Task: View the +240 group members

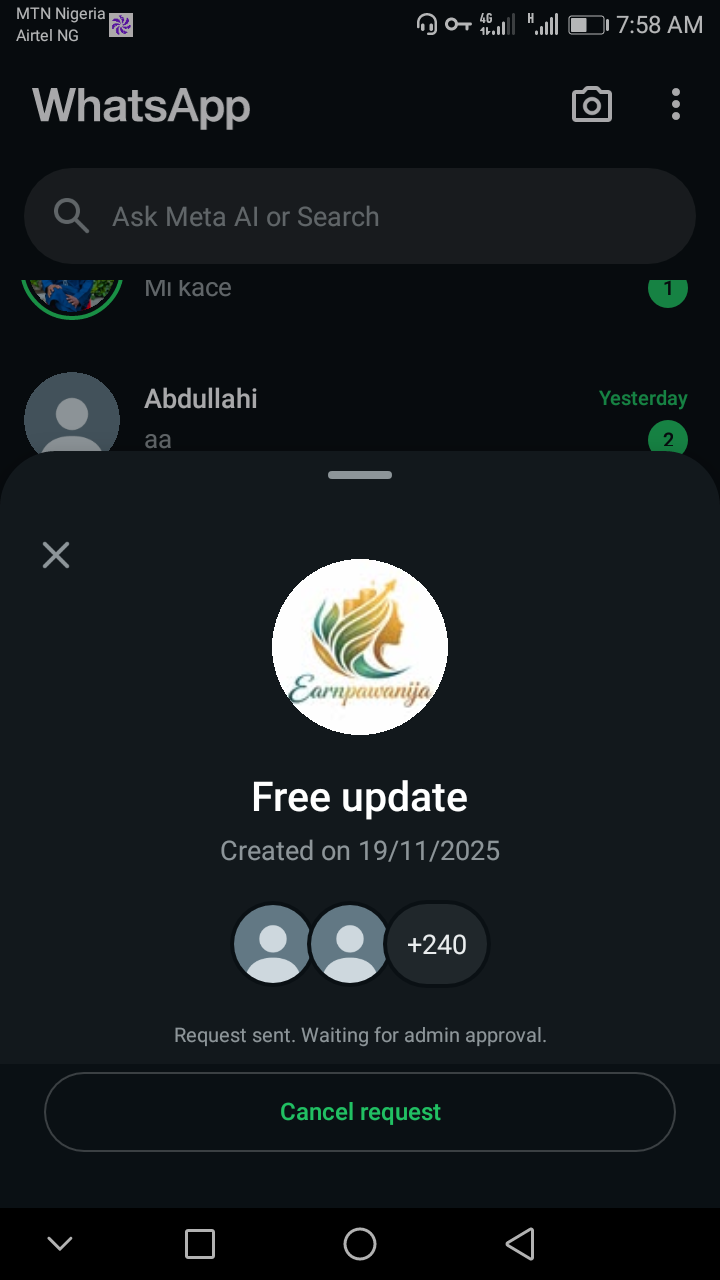Action: (437, 944)
